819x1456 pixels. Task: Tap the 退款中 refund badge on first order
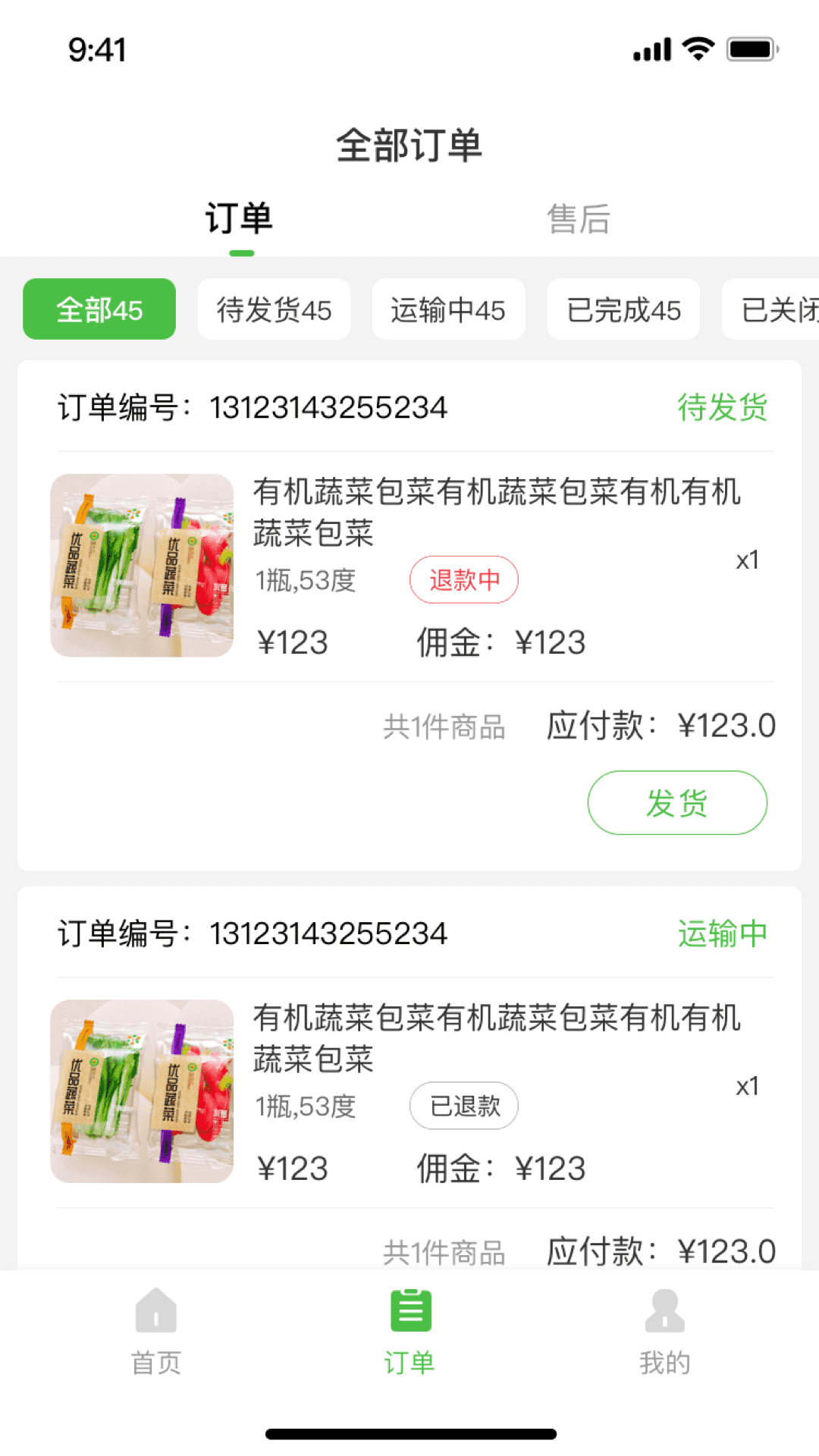point(463,579)
